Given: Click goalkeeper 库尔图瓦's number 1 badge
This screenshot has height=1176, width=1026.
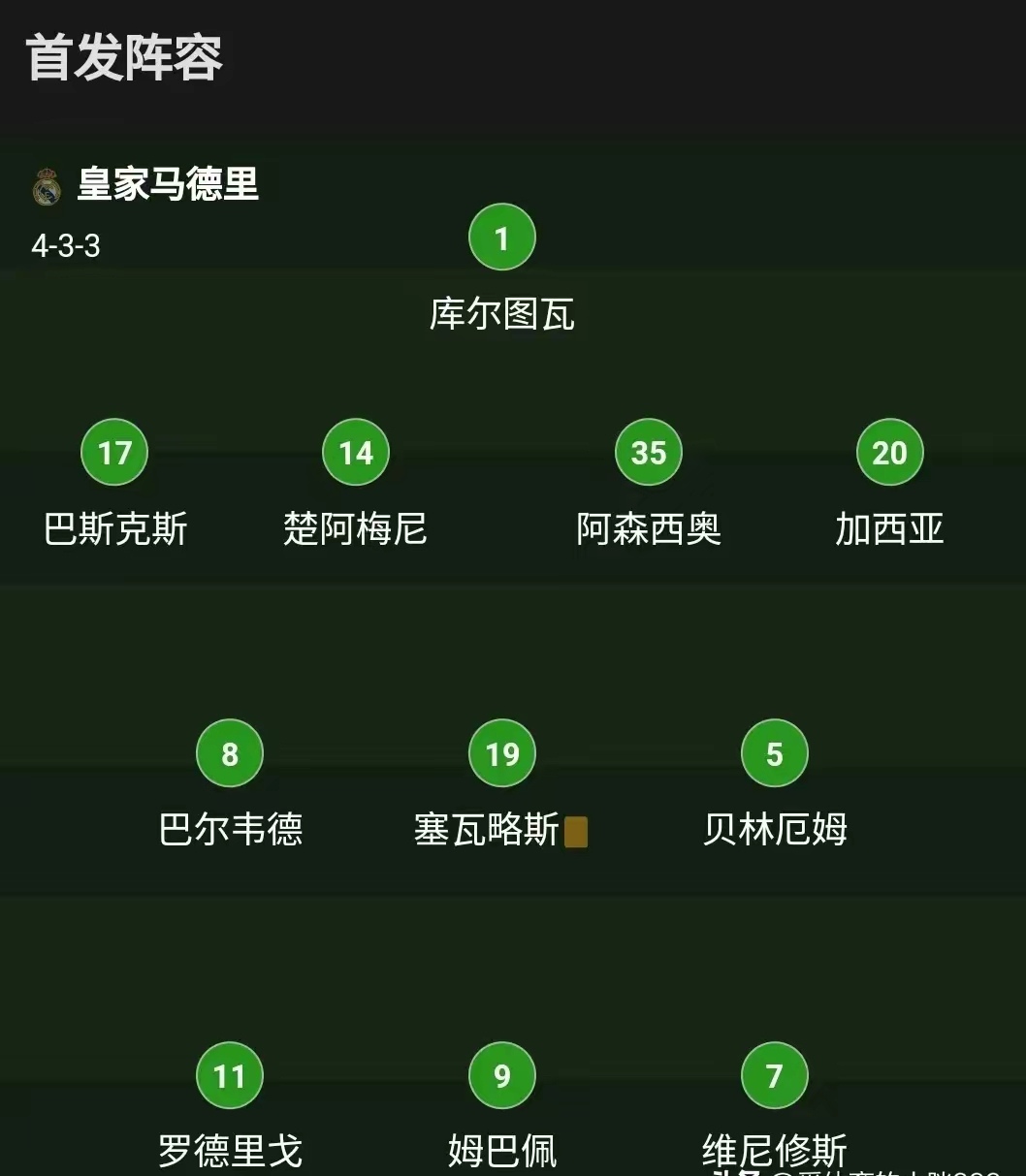Looking at the screenshot, I should [x=501, y=237].
